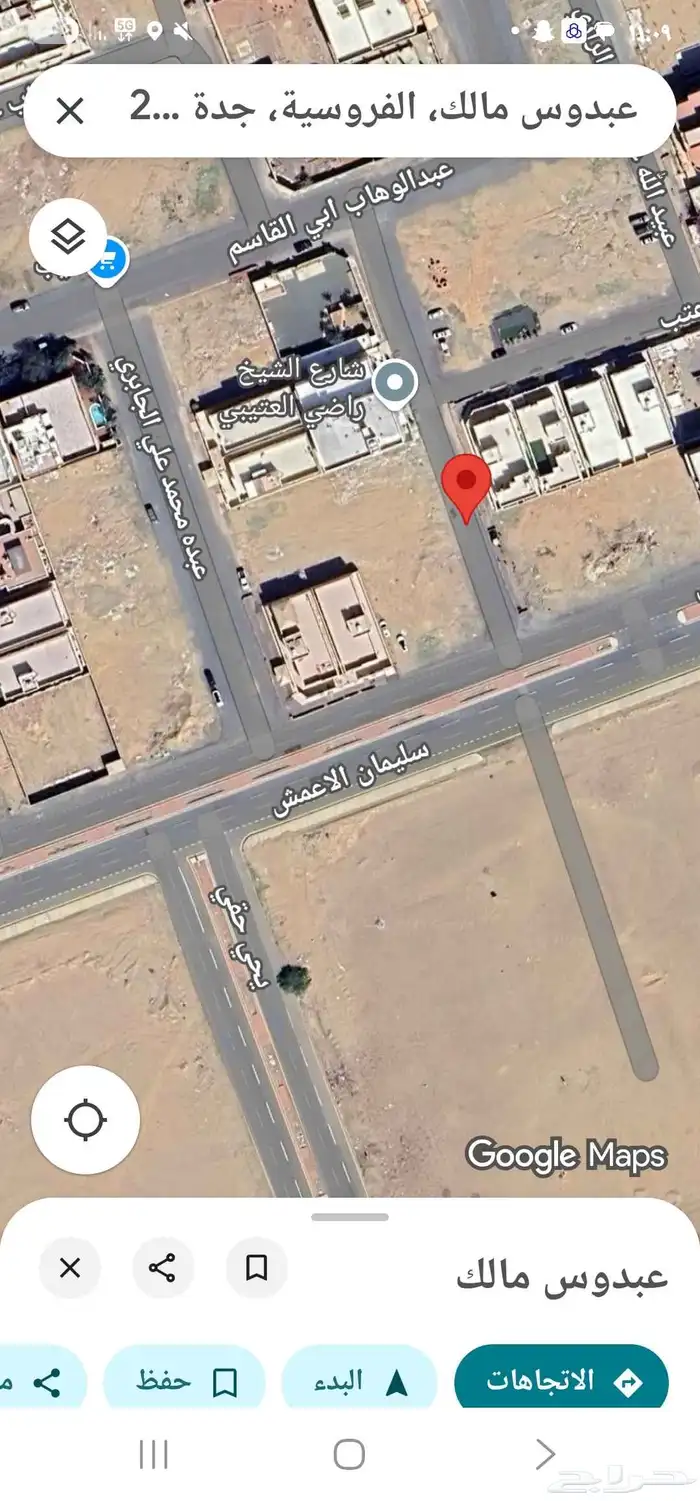Select the marker on شارع الشيخ راضي العتيبي
Viewport: 700px width, 1501px height.
396,381
